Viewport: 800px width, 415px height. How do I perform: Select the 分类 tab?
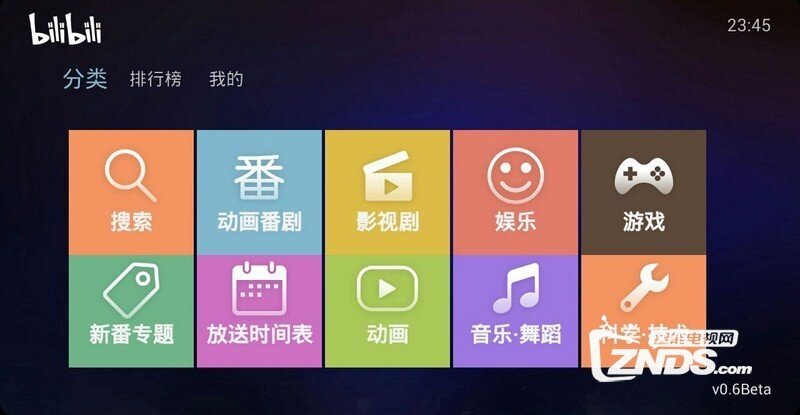click(84, 79)
